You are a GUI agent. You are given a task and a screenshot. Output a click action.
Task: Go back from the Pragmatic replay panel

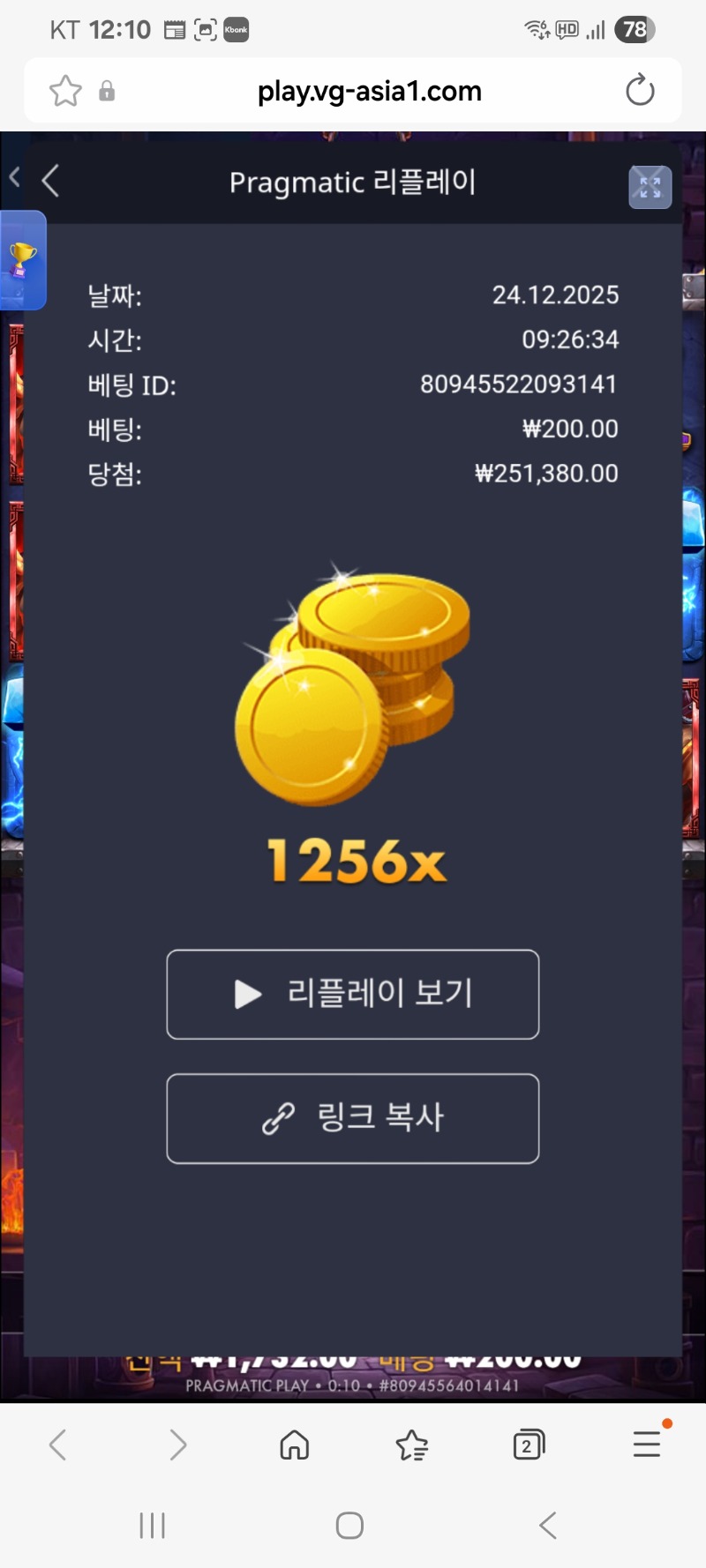[x=51, y=181]
